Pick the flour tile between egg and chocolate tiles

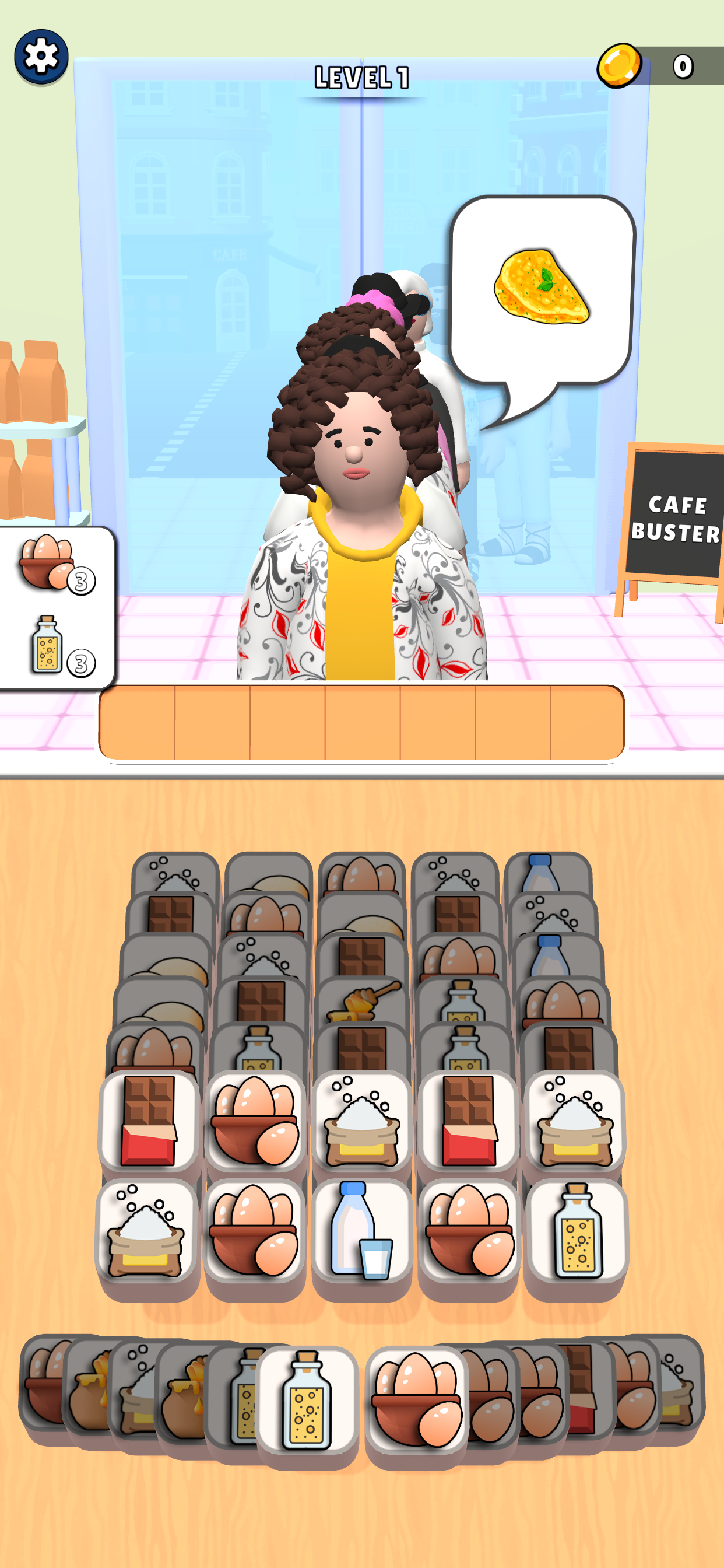361,1121
